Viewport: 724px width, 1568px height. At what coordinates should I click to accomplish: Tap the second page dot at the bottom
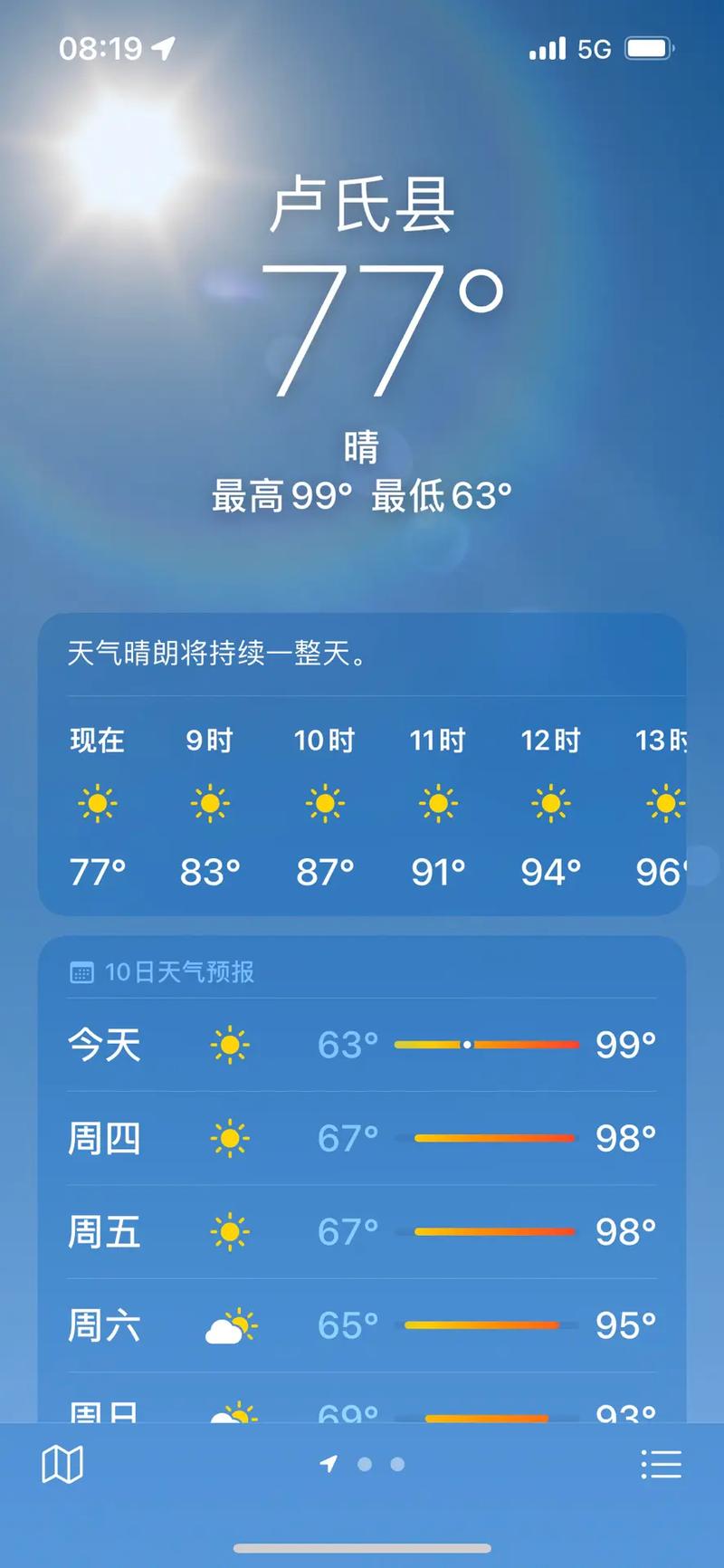[x=366, y=1464]
